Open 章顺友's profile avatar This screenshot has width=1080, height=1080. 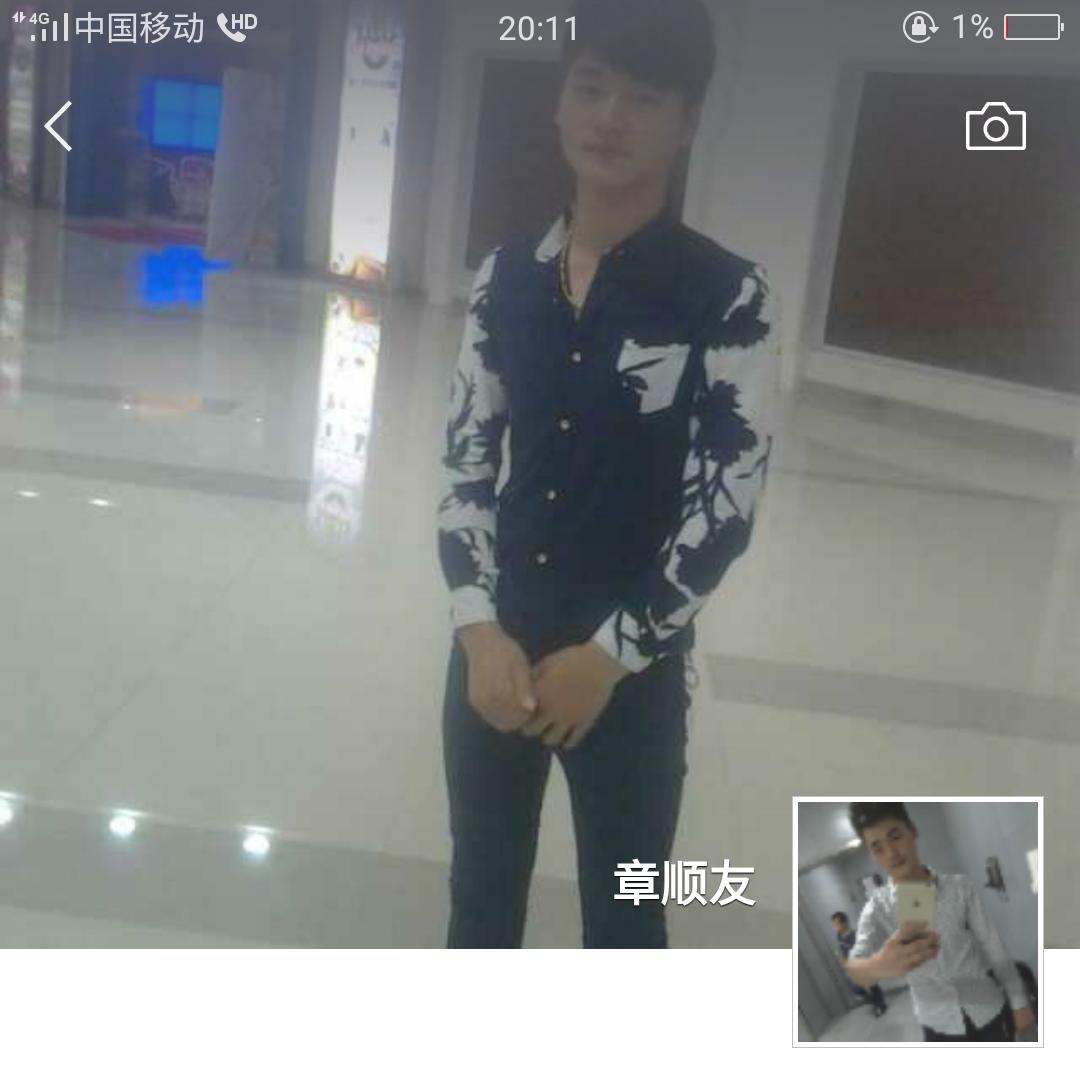(x=917, y=921)
